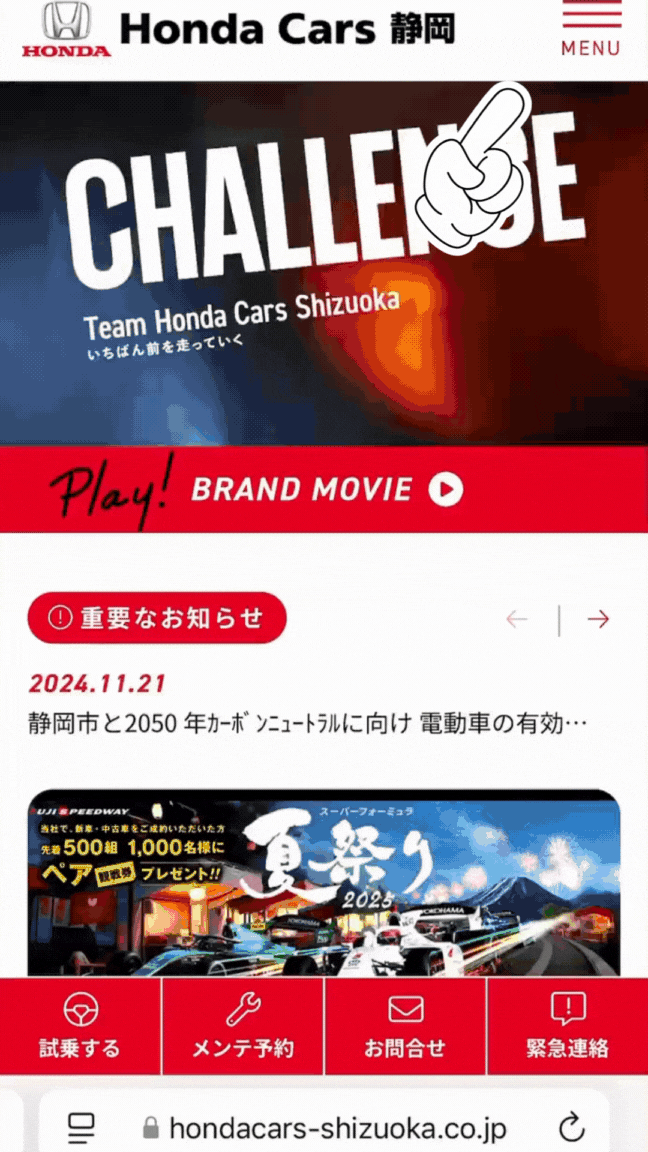The width and height of the screenshot is (648, 1152).
Task: Show next notice with right arrow
Action: coord(598,620)
